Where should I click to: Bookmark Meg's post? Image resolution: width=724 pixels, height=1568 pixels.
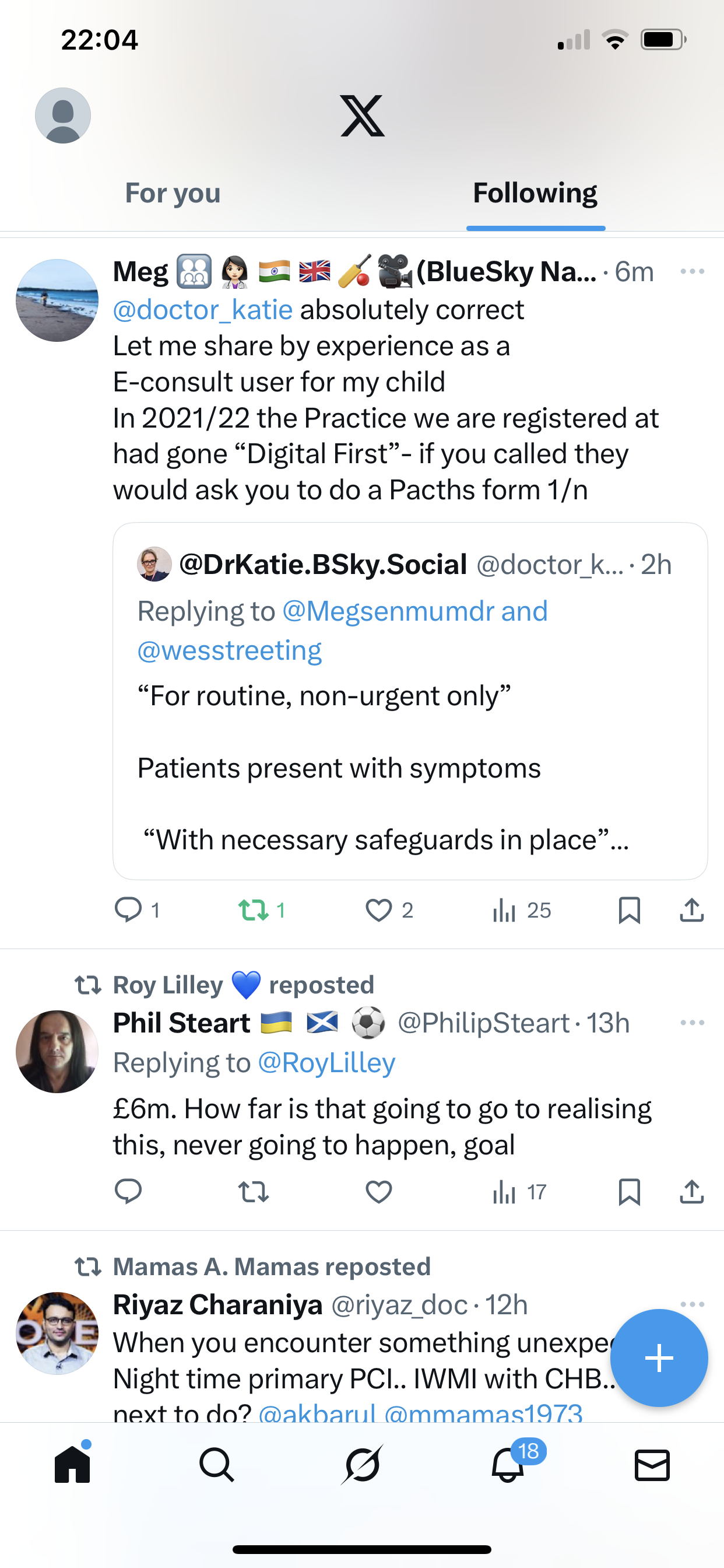click(629, 910)
